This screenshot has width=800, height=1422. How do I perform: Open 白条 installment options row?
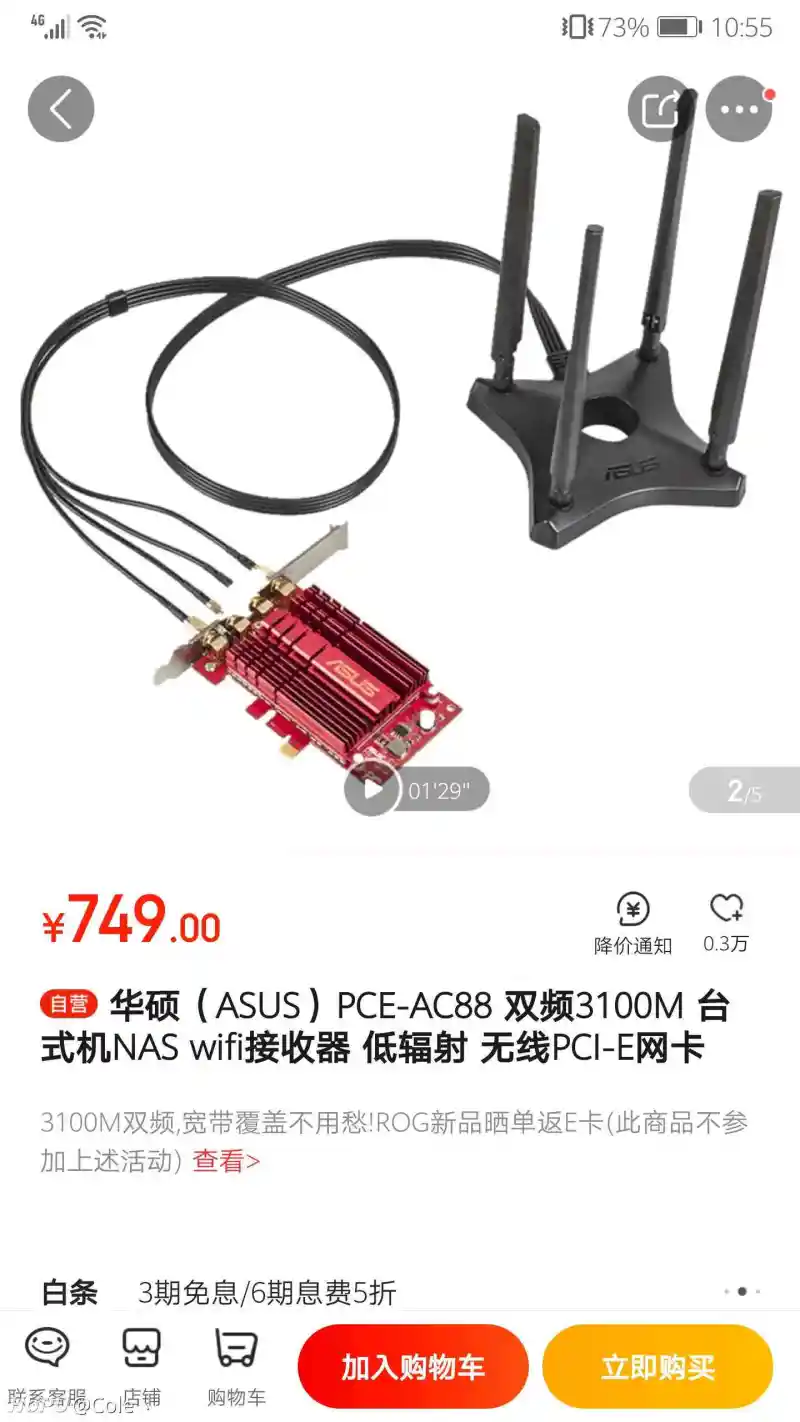[400, 1292]
